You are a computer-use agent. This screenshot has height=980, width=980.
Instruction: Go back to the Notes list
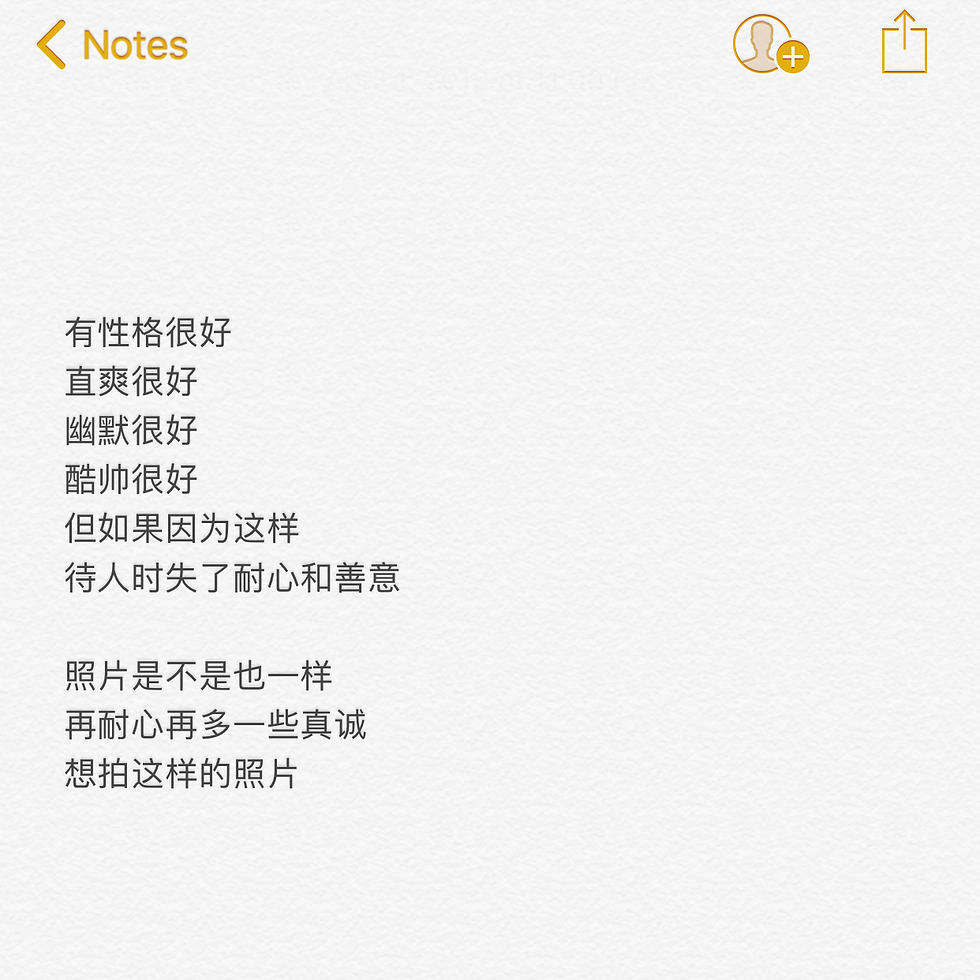point(112,45)
